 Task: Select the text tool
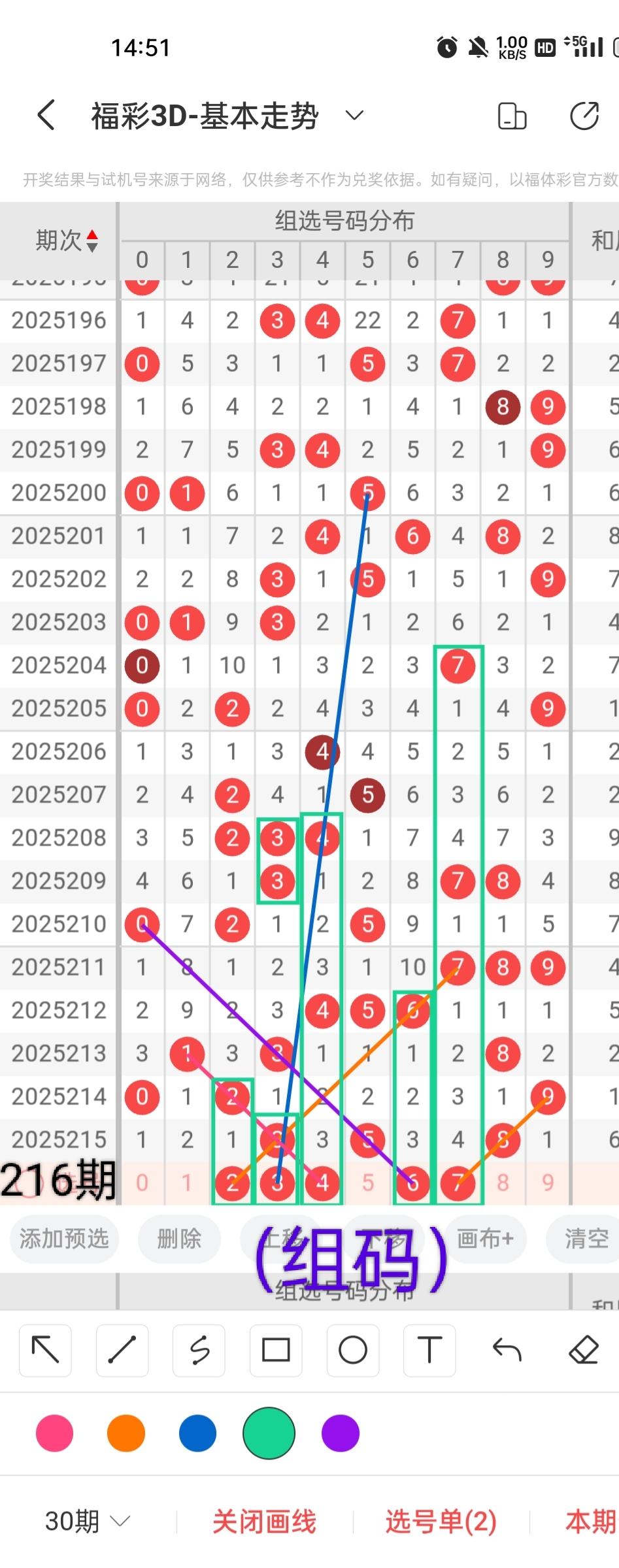click(429, 1350)
